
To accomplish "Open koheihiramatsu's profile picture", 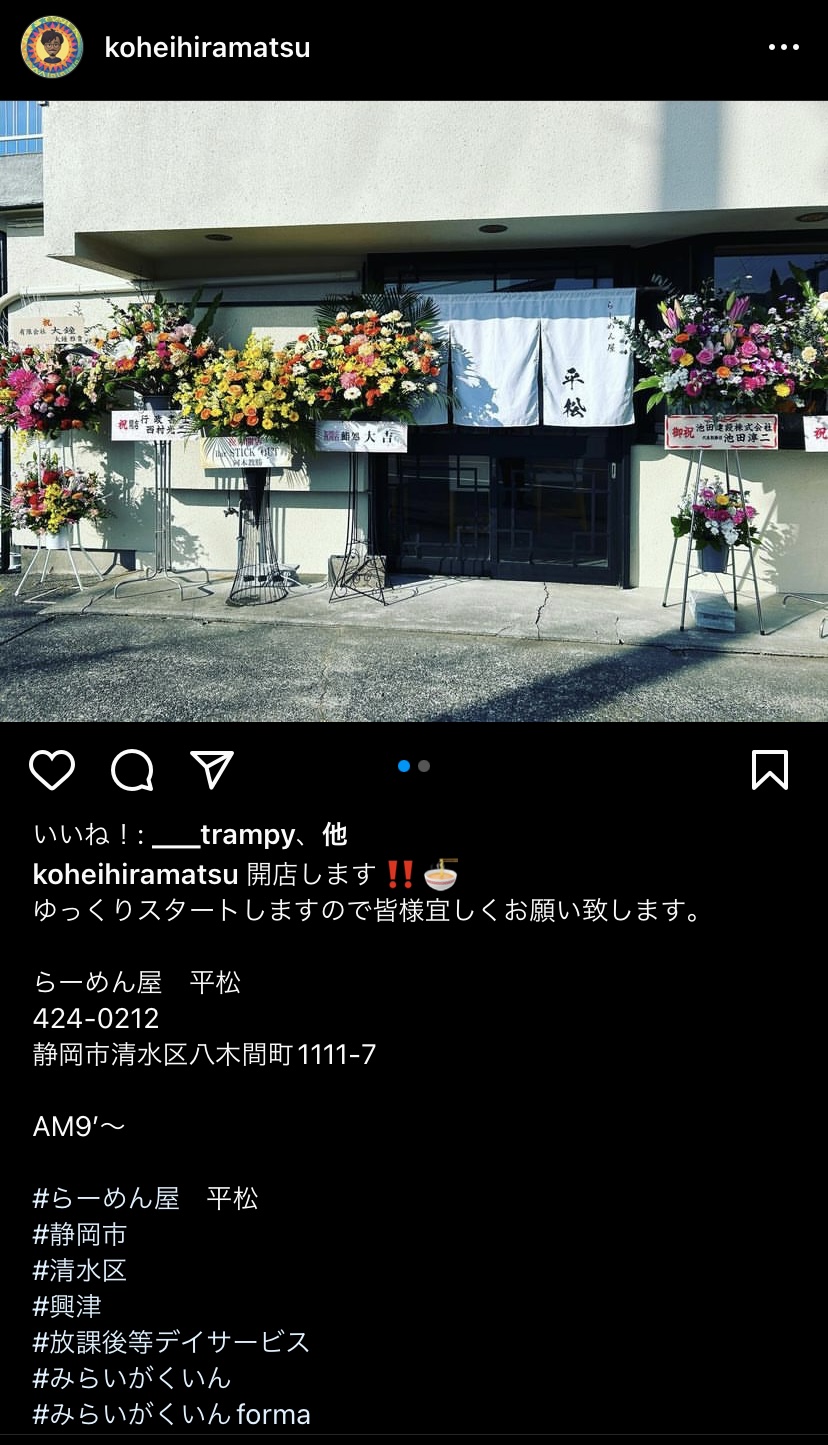I will click(52, 47).
